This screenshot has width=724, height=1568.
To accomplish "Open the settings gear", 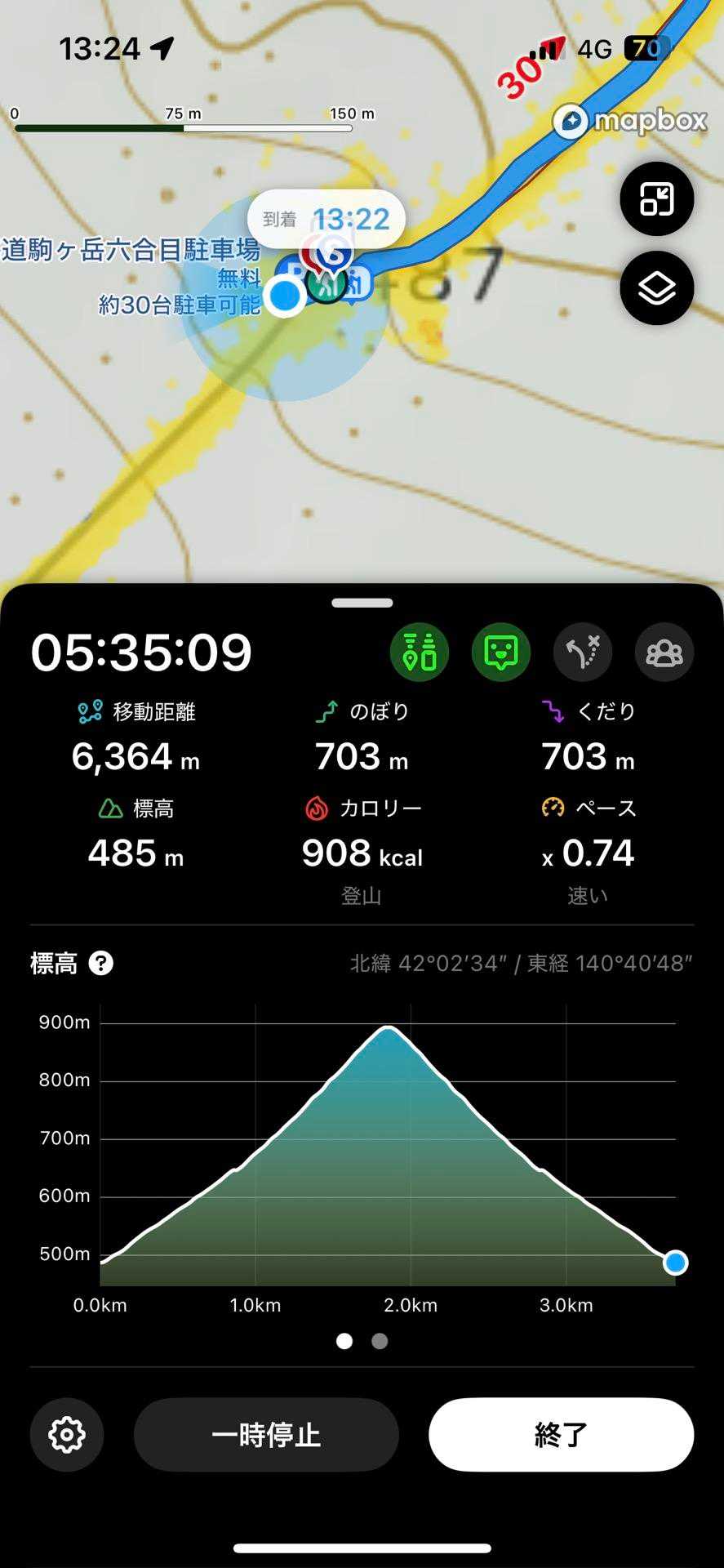I will click(x=67, y=1435).
